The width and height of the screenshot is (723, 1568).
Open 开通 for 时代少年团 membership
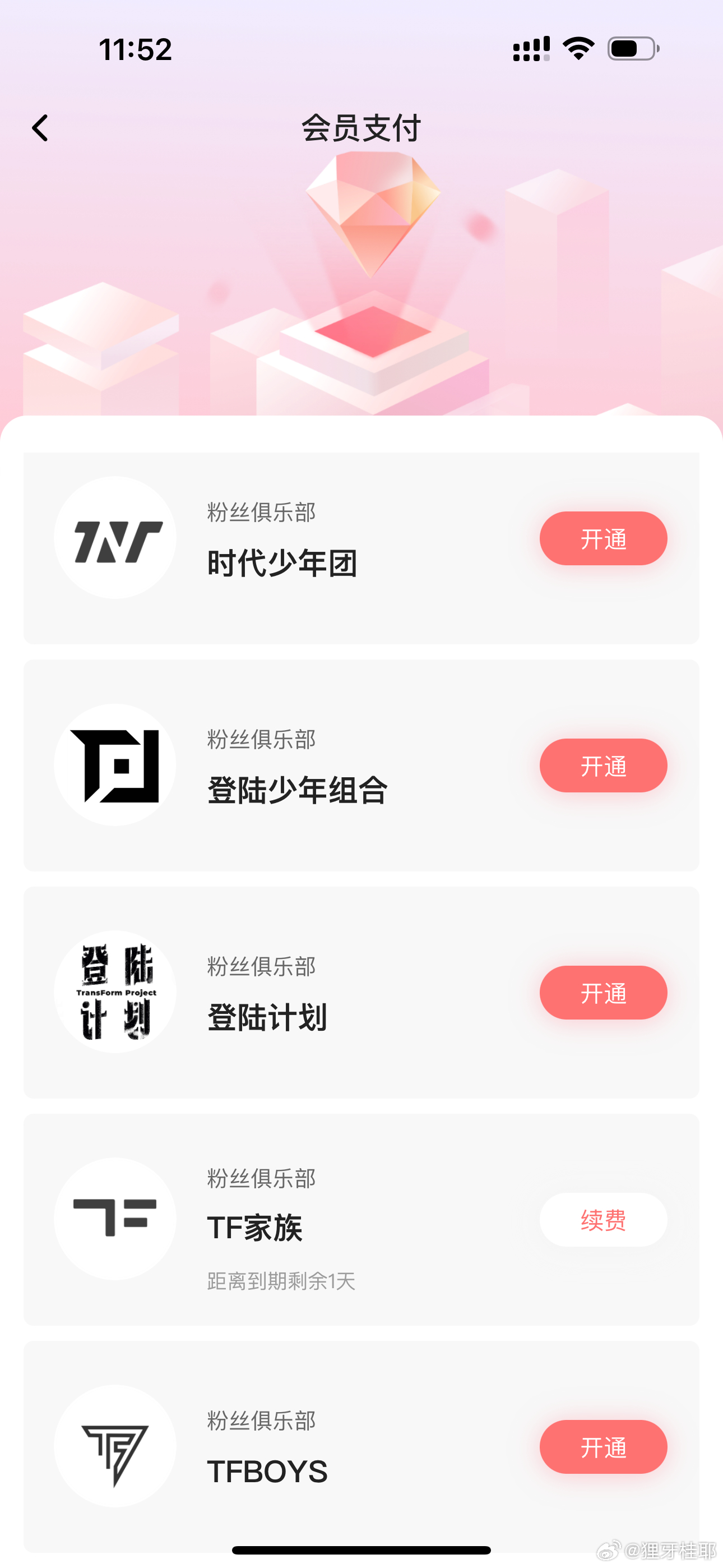[x=603, y=538]
